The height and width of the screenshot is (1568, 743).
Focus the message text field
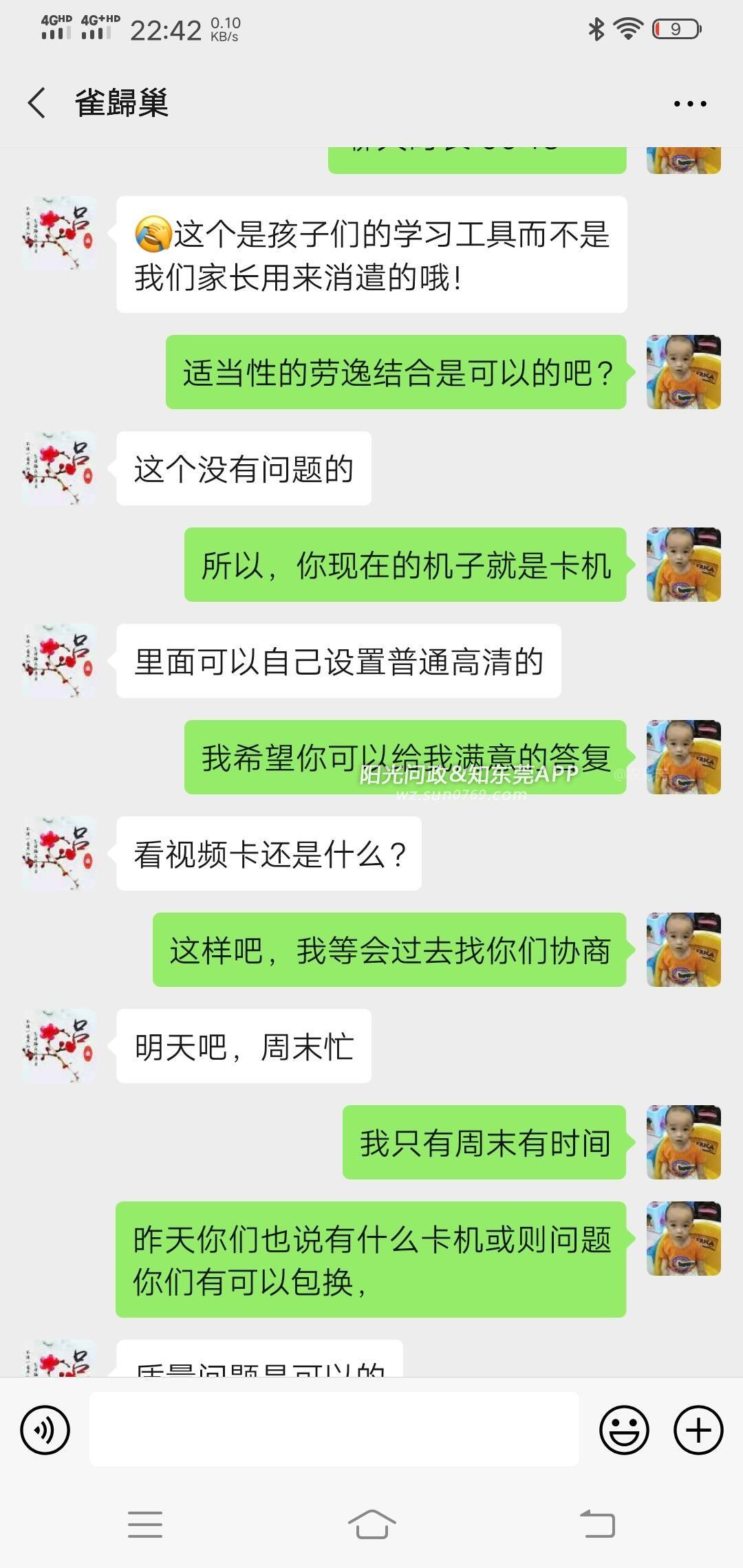(x=334, y=1428)
